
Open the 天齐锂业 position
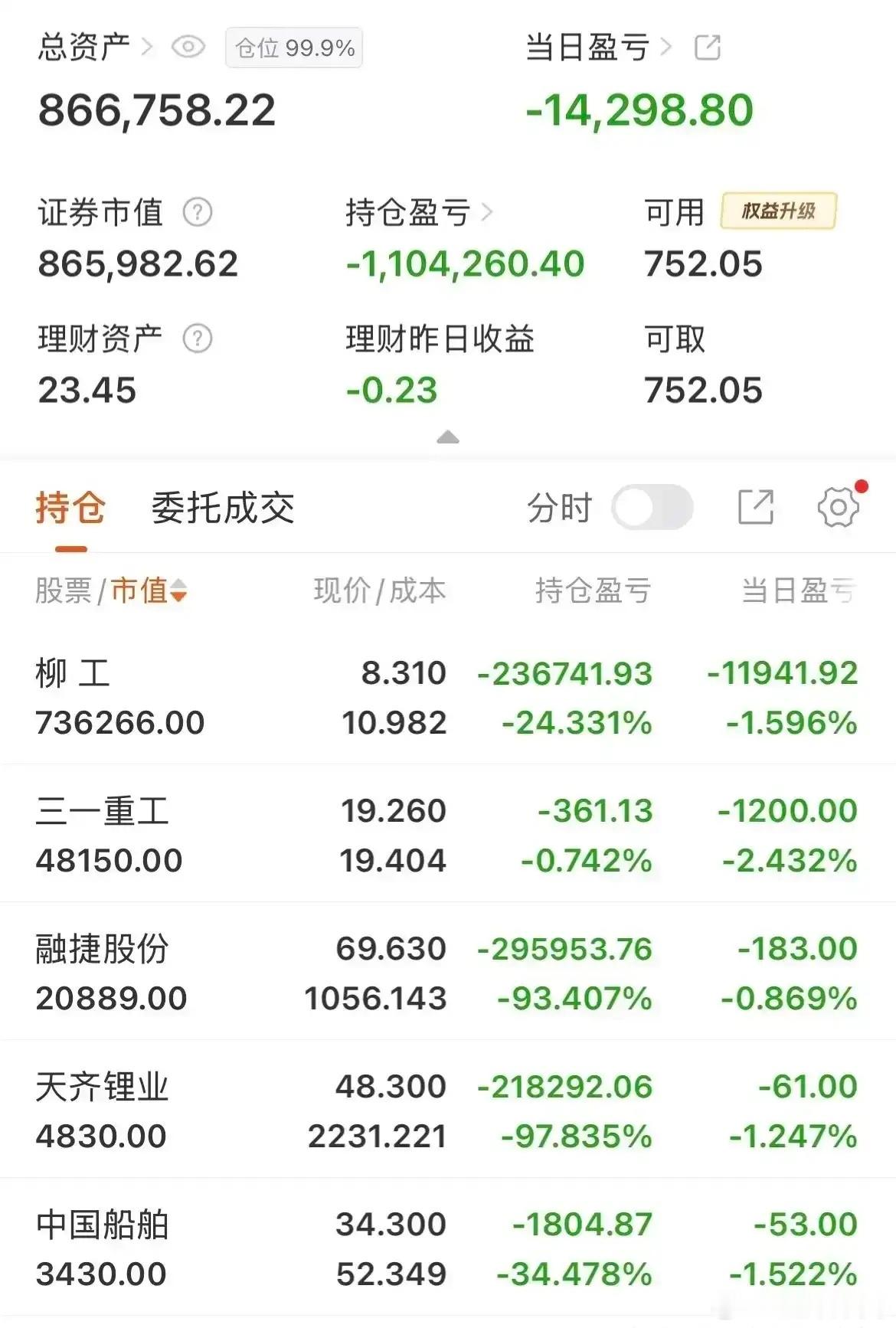(x=448, y=1110)
